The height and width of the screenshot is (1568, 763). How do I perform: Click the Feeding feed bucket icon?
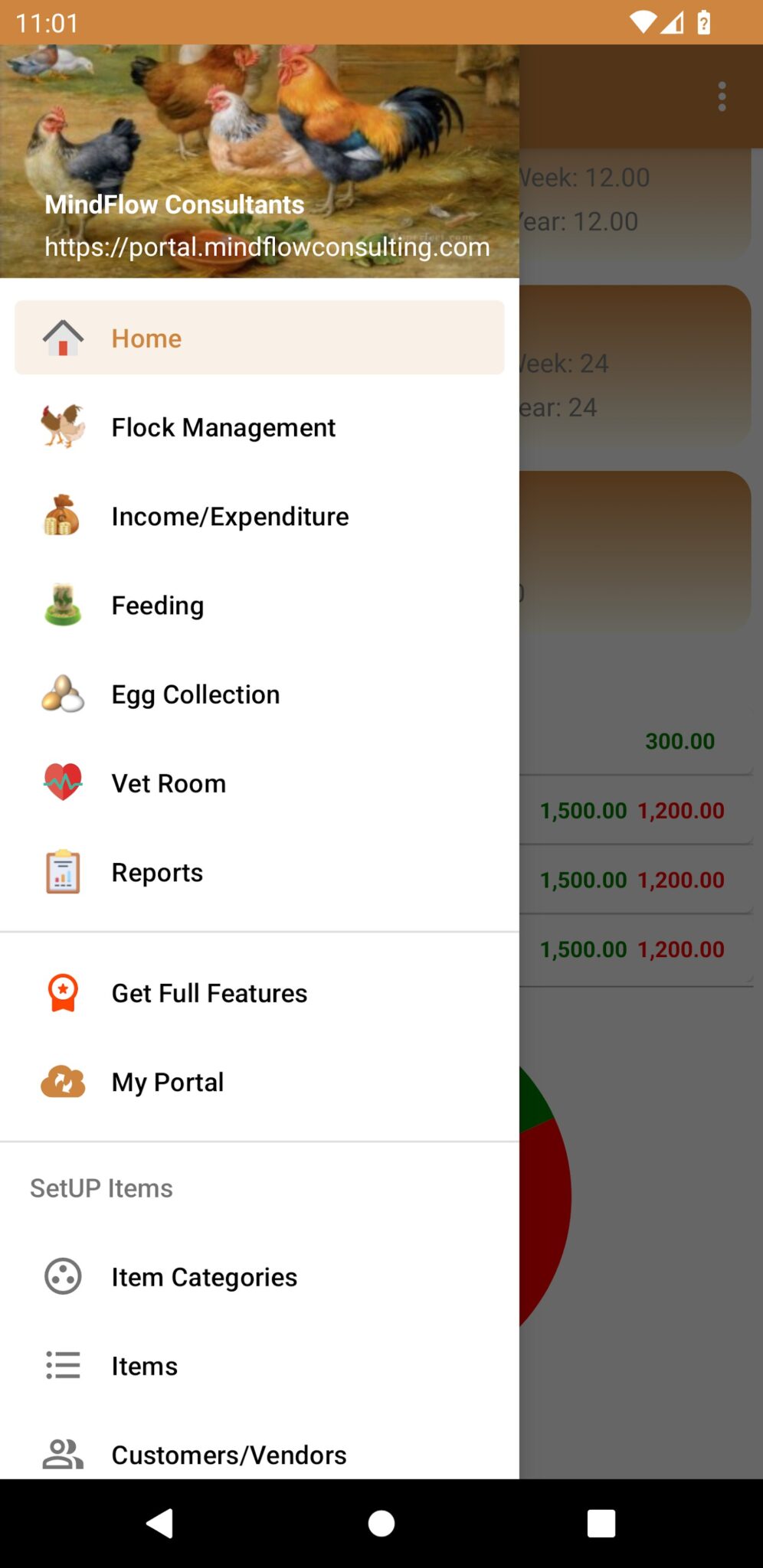[x=62, y=605]
